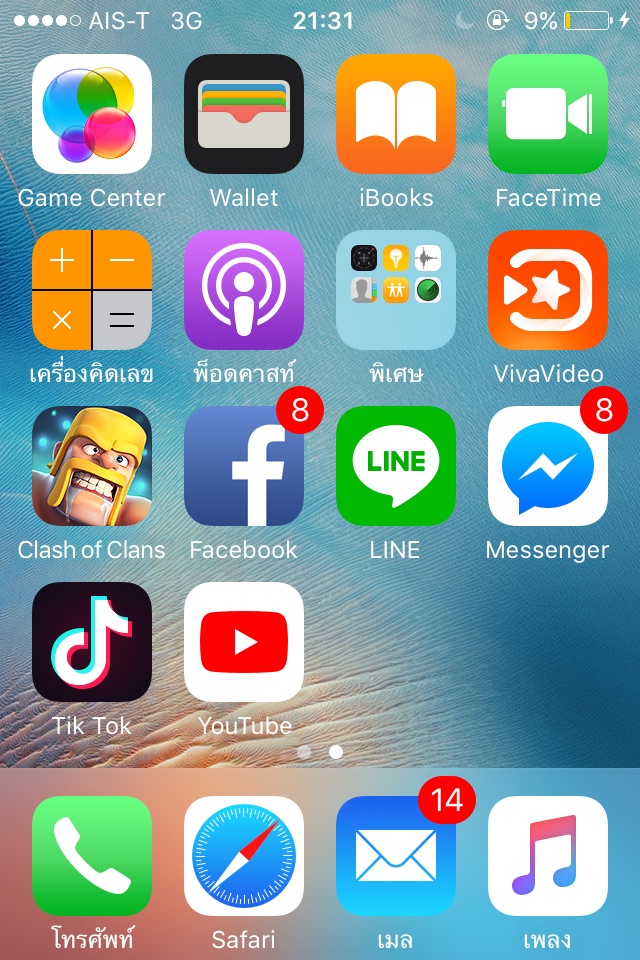Open the YouTube app
640x960 pixels.
[x=244, y=642]
